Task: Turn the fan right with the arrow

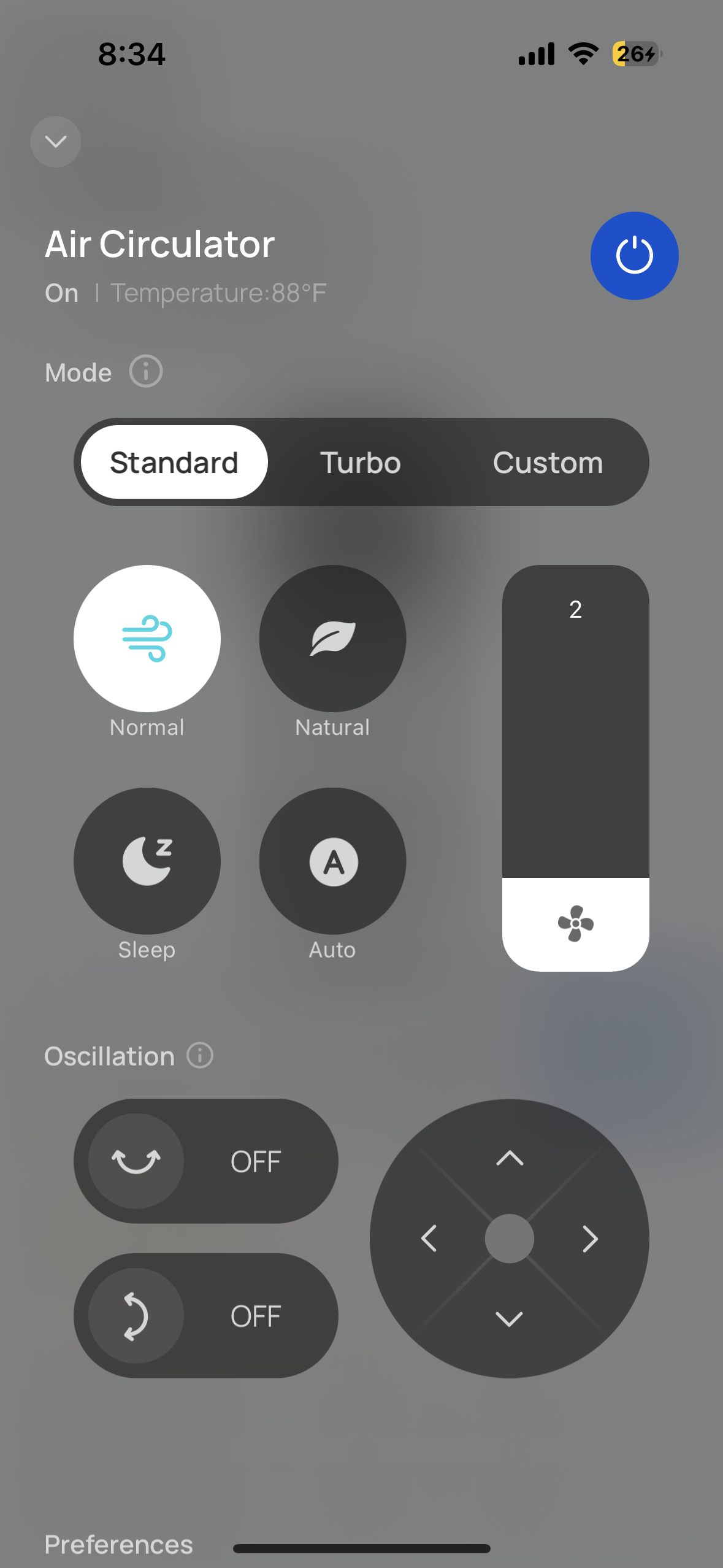Action: [590, 1239]
